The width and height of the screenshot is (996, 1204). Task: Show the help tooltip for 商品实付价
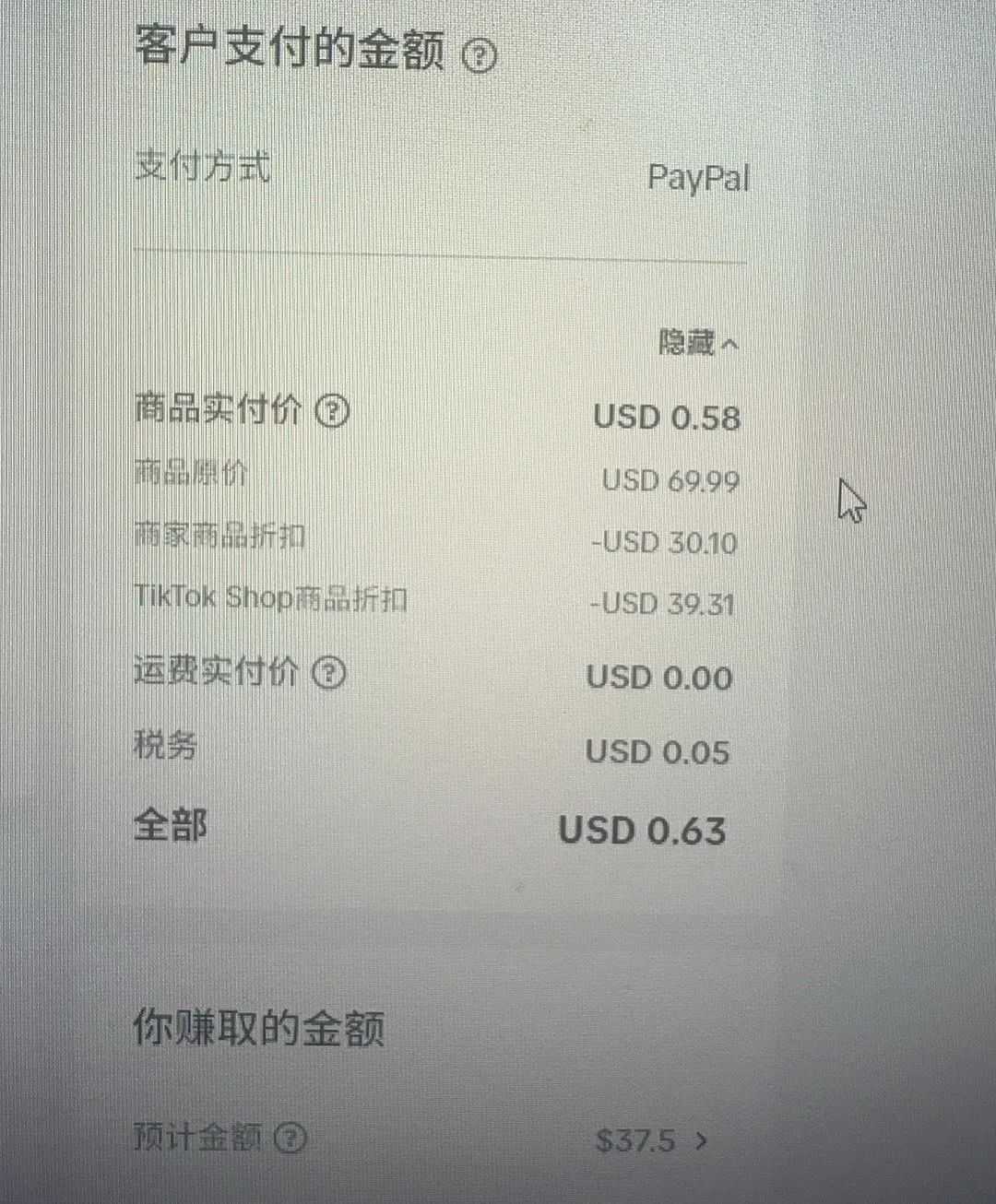coord(332,410)
